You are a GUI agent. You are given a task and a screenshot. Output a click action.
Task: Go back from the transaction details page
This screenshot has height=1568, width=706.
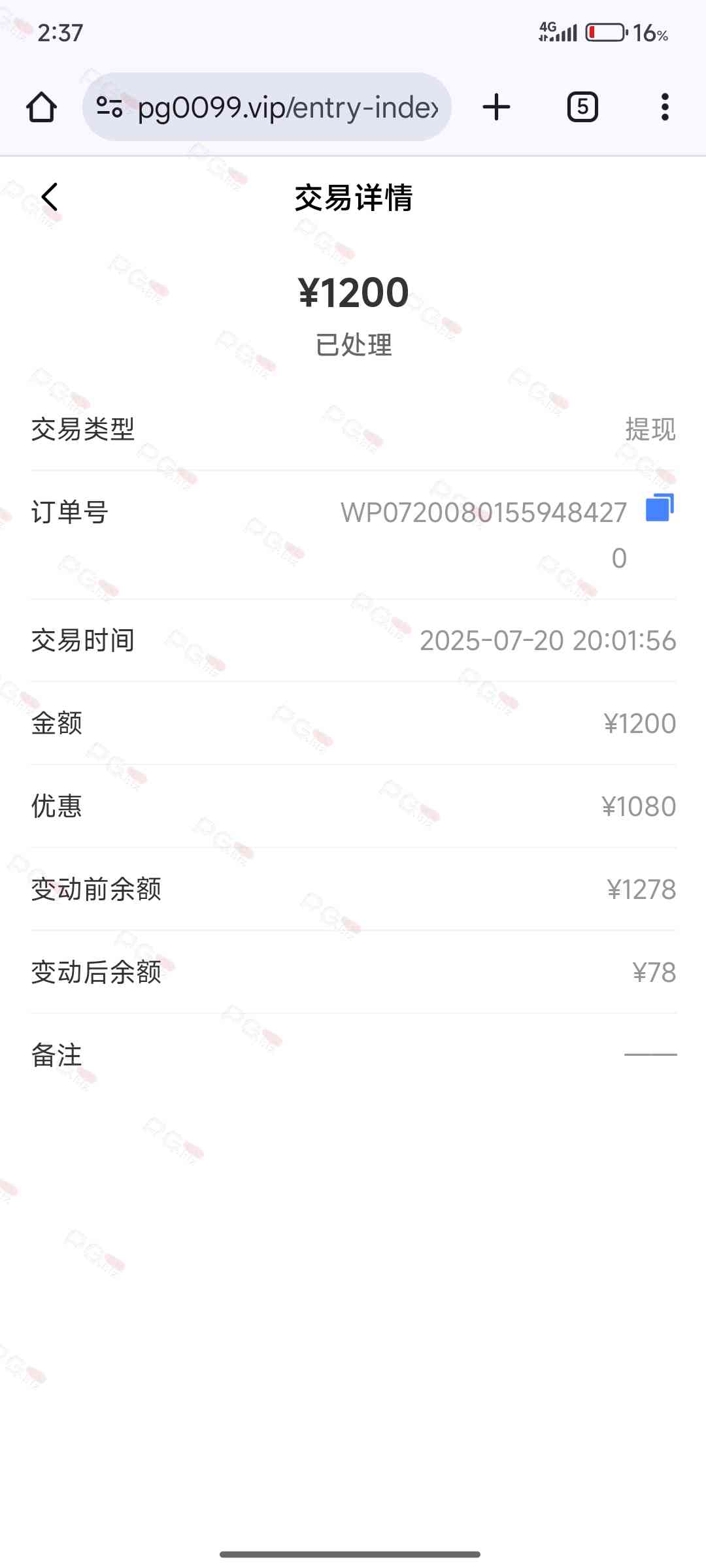coord(50,197)
